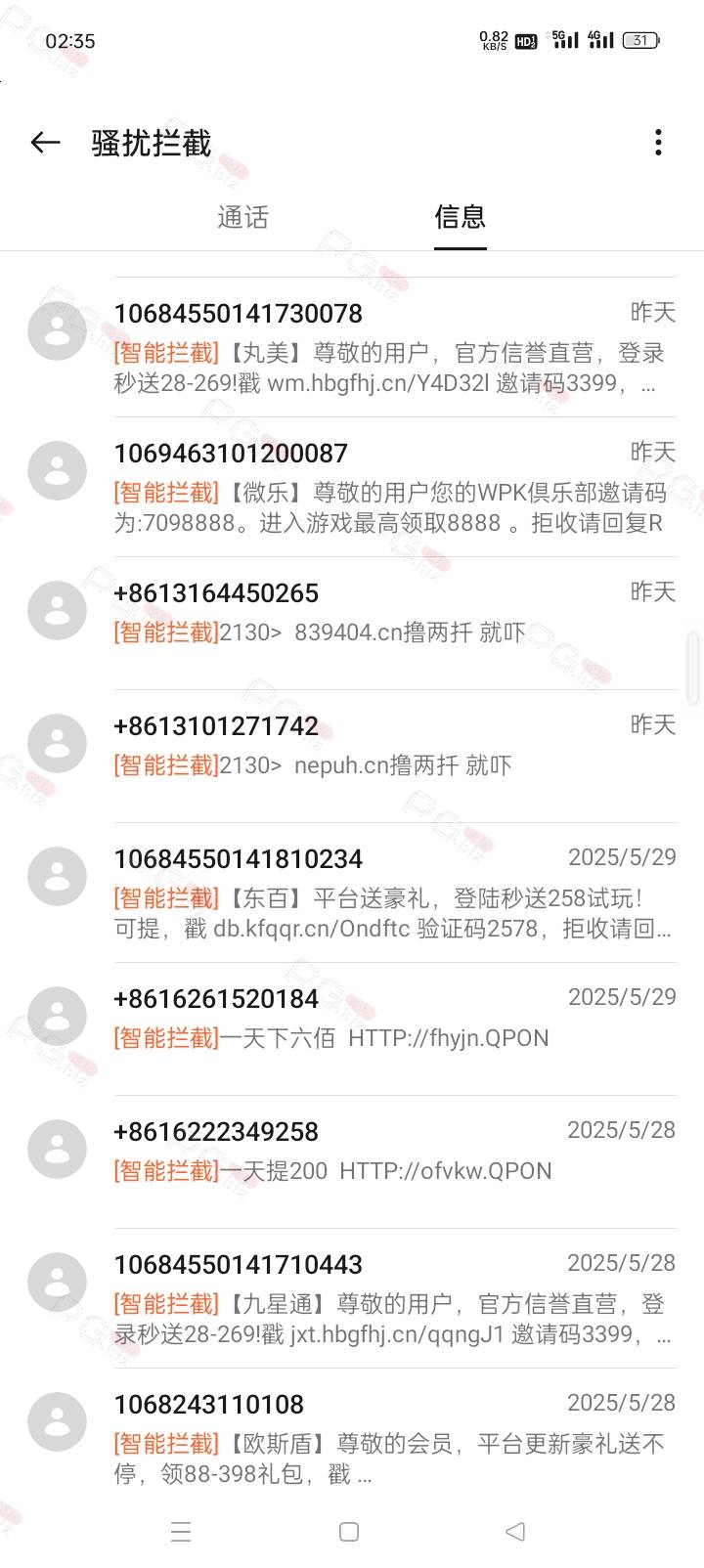Open message from +8616261520184
Viewport: 704px width, 1568px height.
point(352,1029)
